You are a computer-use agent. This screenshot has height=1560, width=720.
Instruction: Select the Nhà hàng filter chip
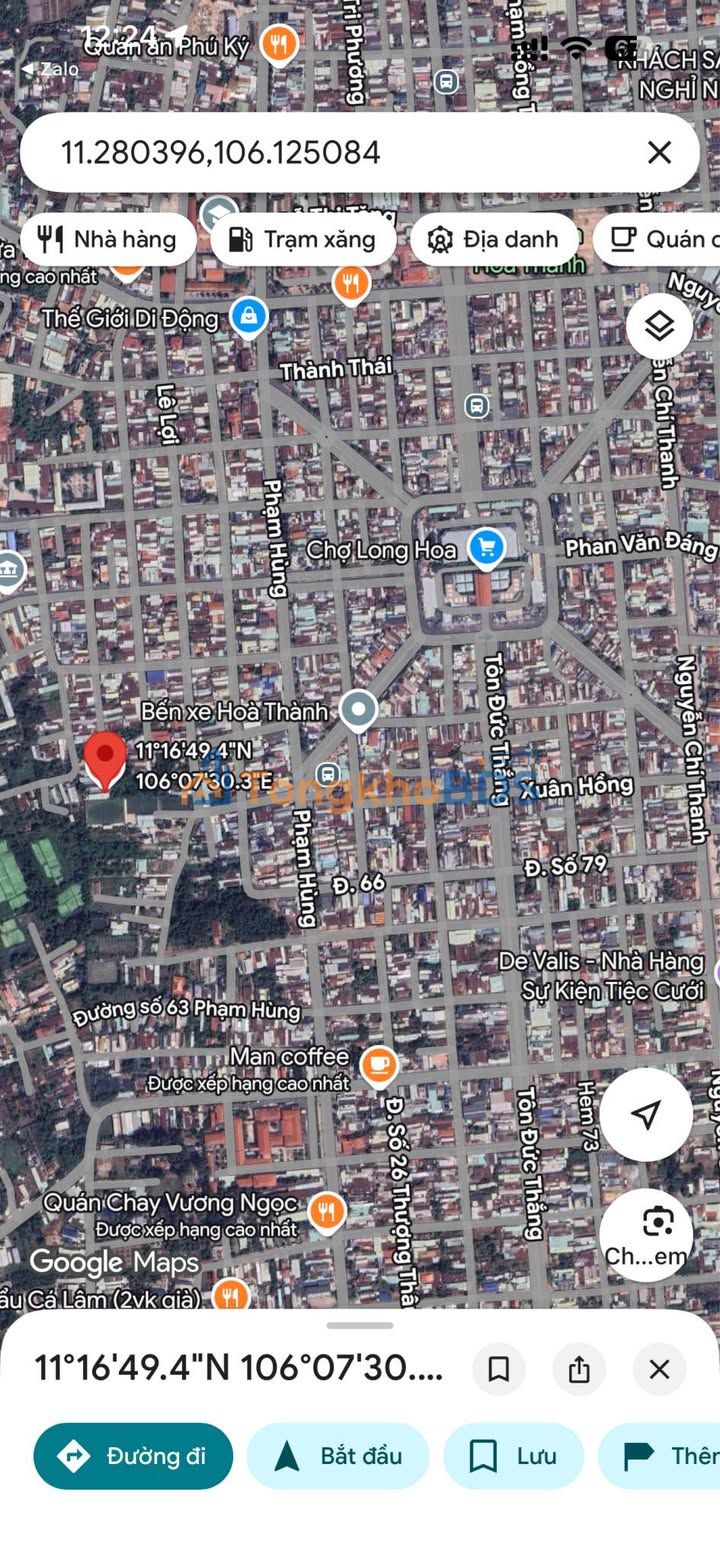108,239
